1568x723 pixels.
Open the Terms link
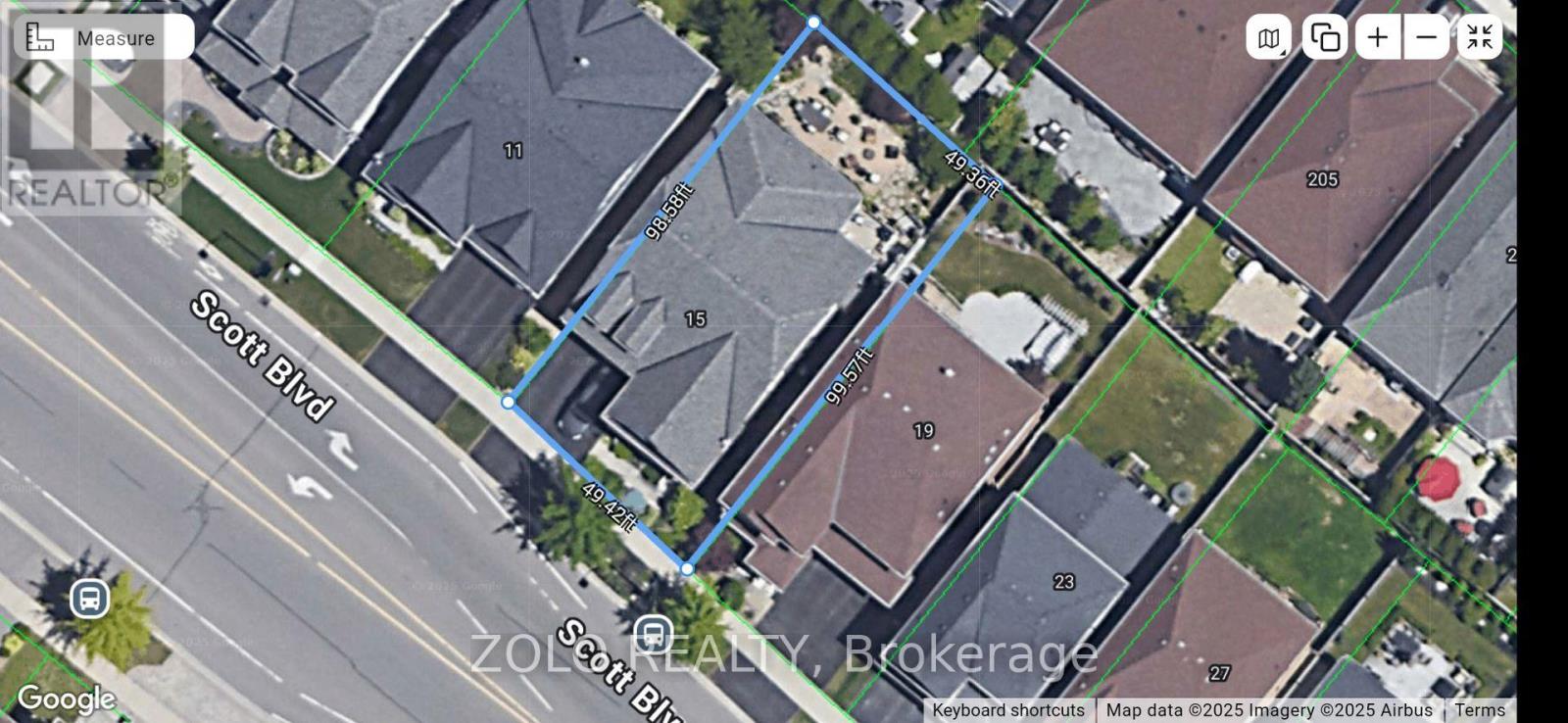(x=1479, y=710)
